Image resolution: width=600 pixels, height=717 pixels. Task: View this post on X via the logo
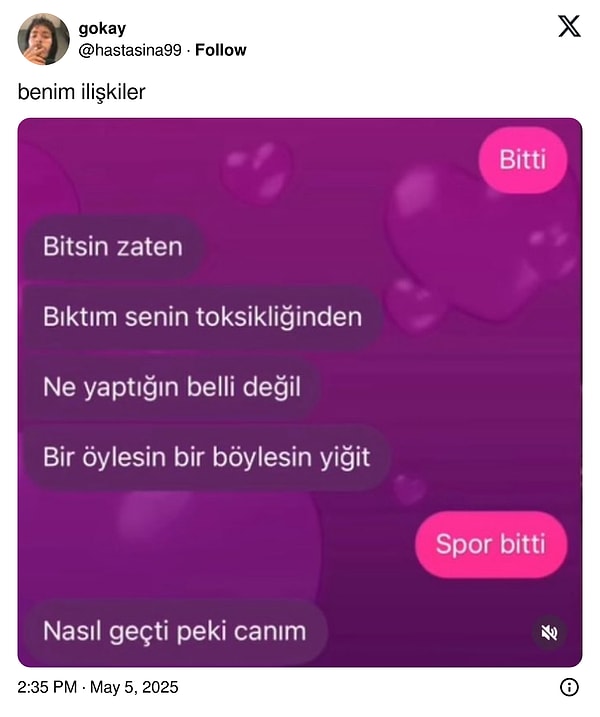[568, 27]
